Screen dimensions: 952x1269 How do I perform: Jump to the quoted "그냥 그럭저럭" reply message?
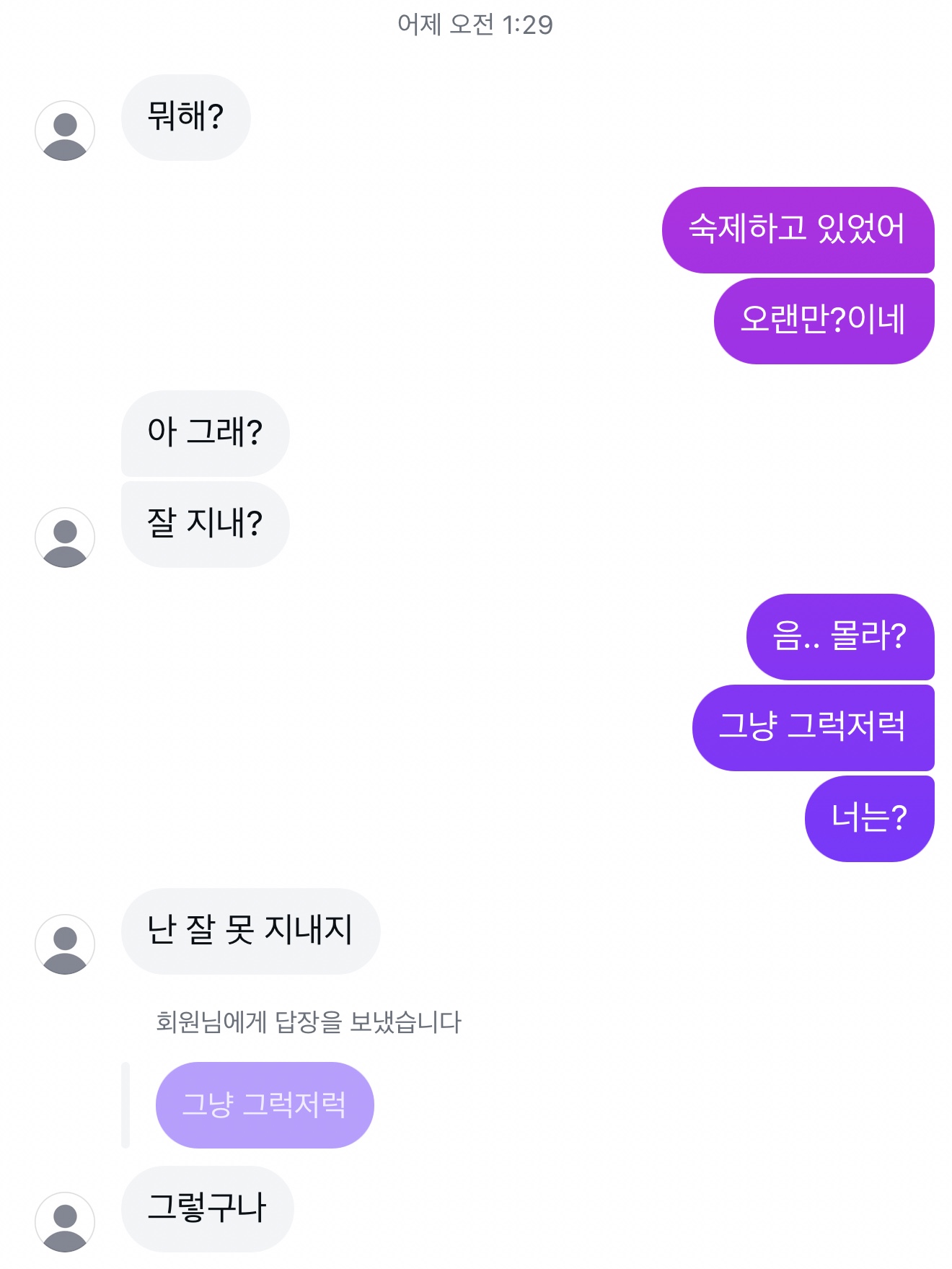click(265, 1105)
